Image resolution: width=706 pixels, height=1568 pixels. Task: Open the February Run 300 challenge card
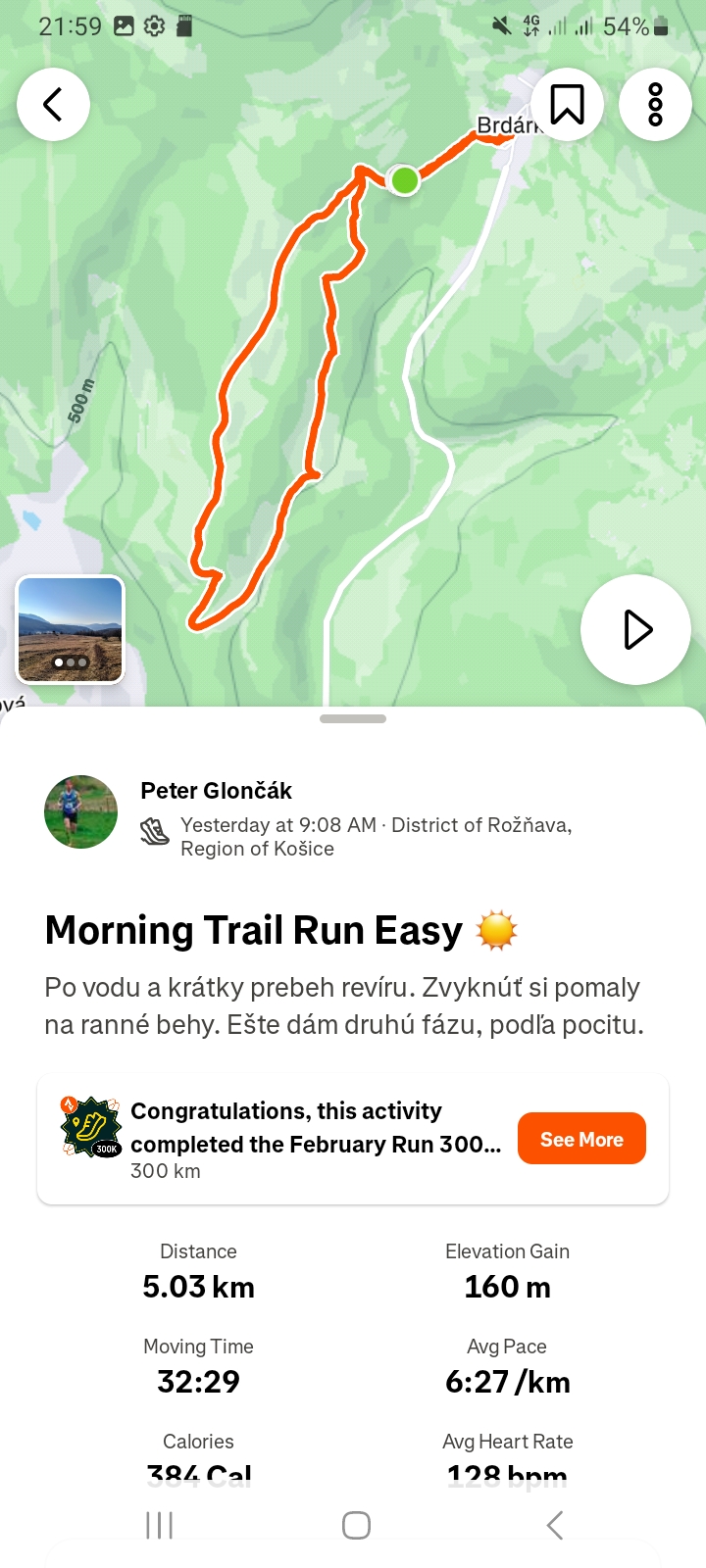tap(353, 1139)
